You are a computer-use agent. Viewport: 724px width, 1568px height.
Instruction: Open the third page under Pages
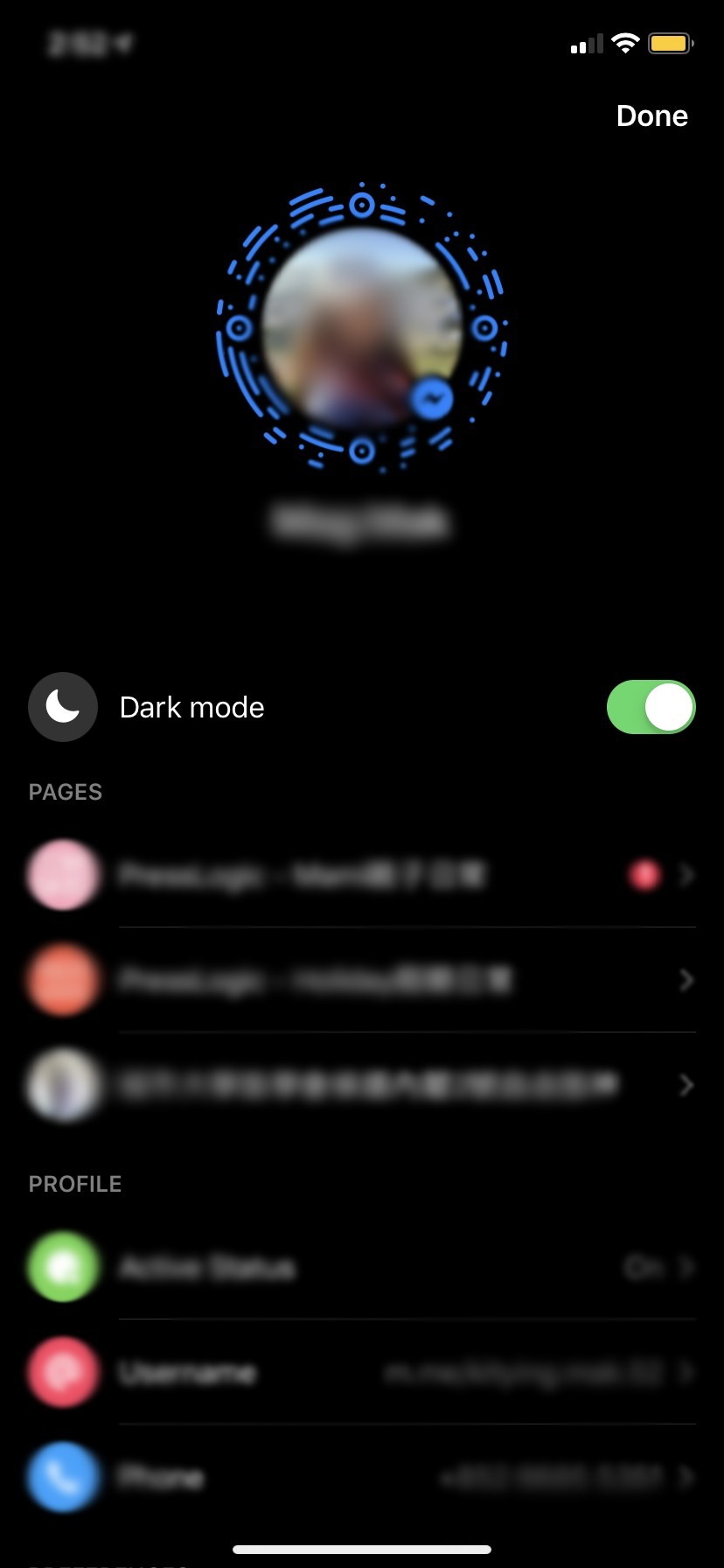[362, 1085]
